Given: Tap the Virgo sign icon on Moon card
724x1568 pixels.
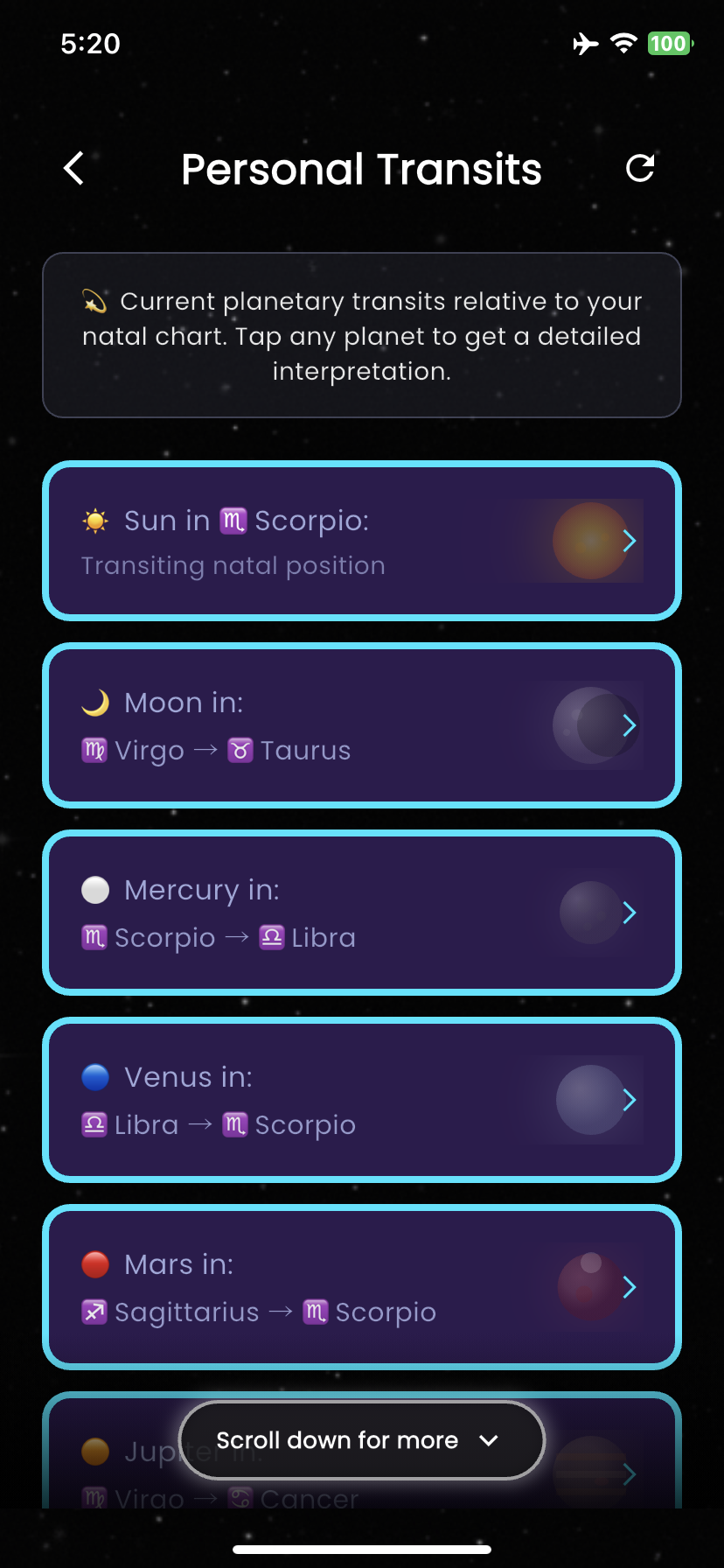Looking at the screenshot, I should point(94,750).
